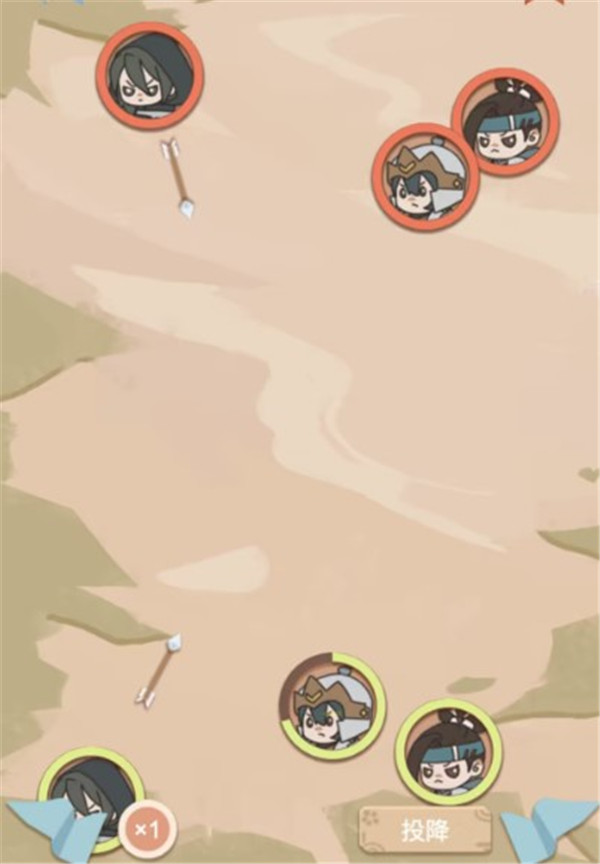Toggle the ×1 game speed button
Viewport: 600px width, 864px height.
click(x=147, y=829)
